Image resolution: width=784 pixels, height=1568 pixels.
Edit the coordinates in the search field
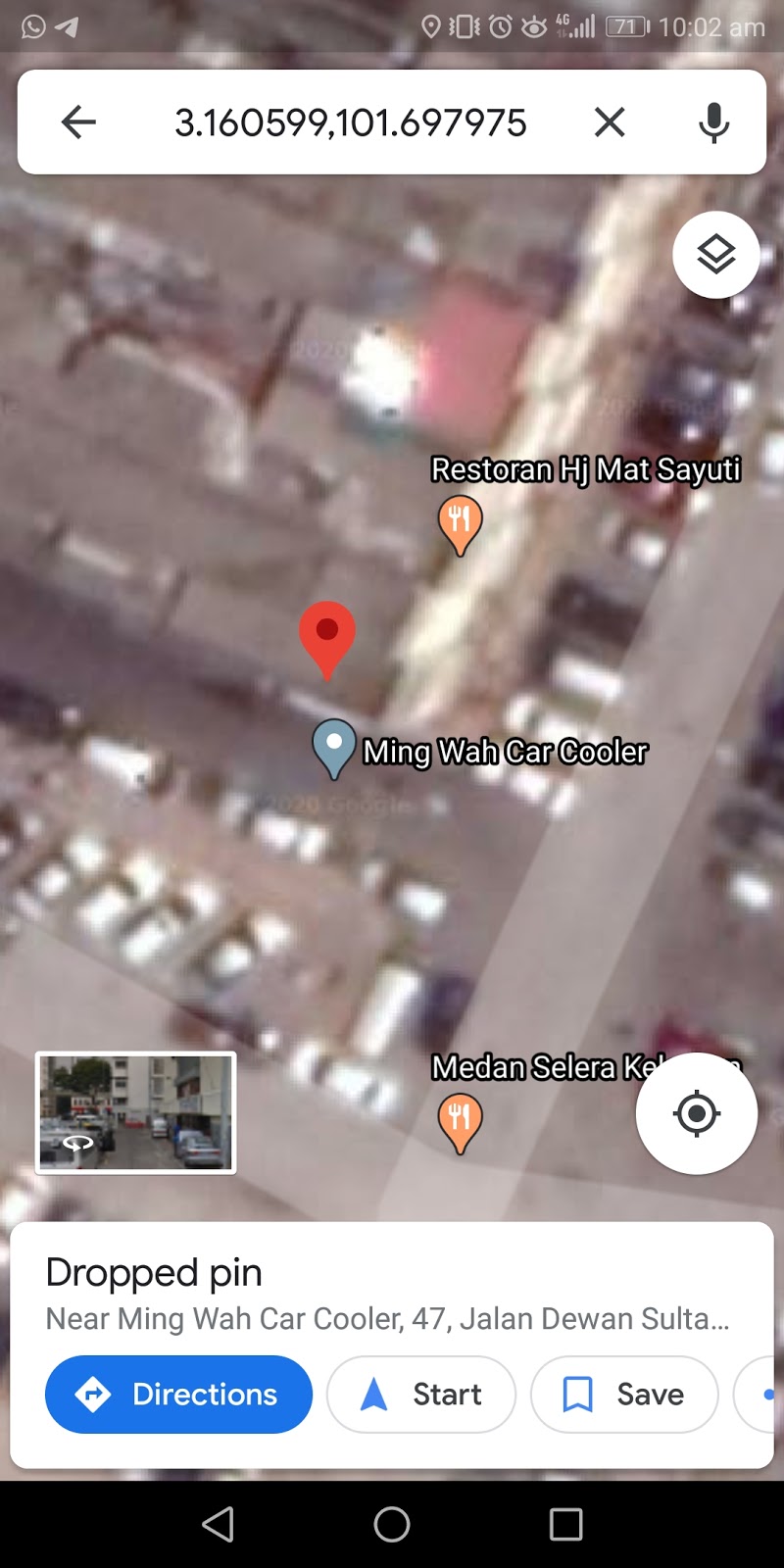click(x=350, y=122)
